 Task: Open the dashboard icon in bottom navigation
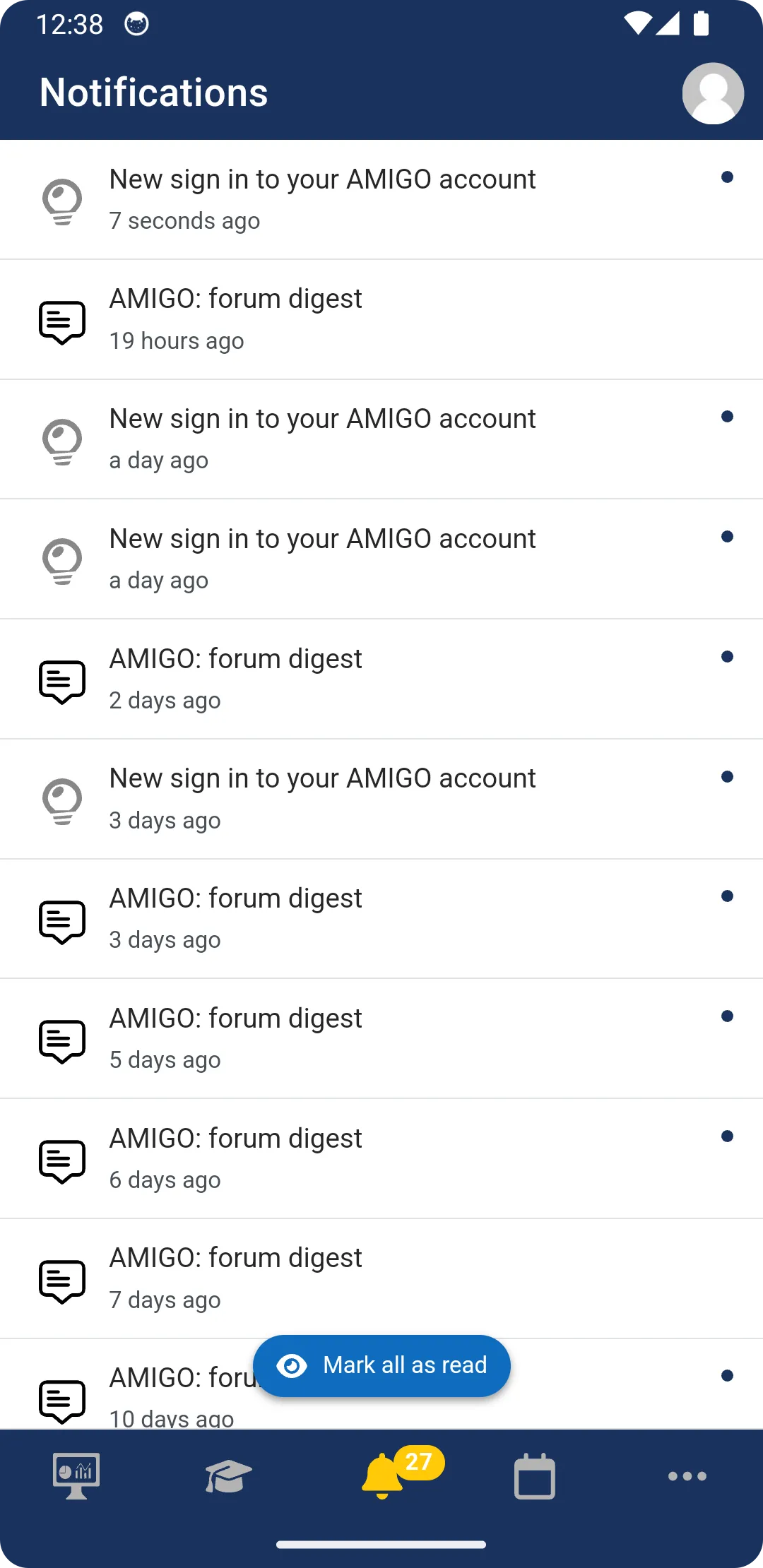coord(75,1476)
